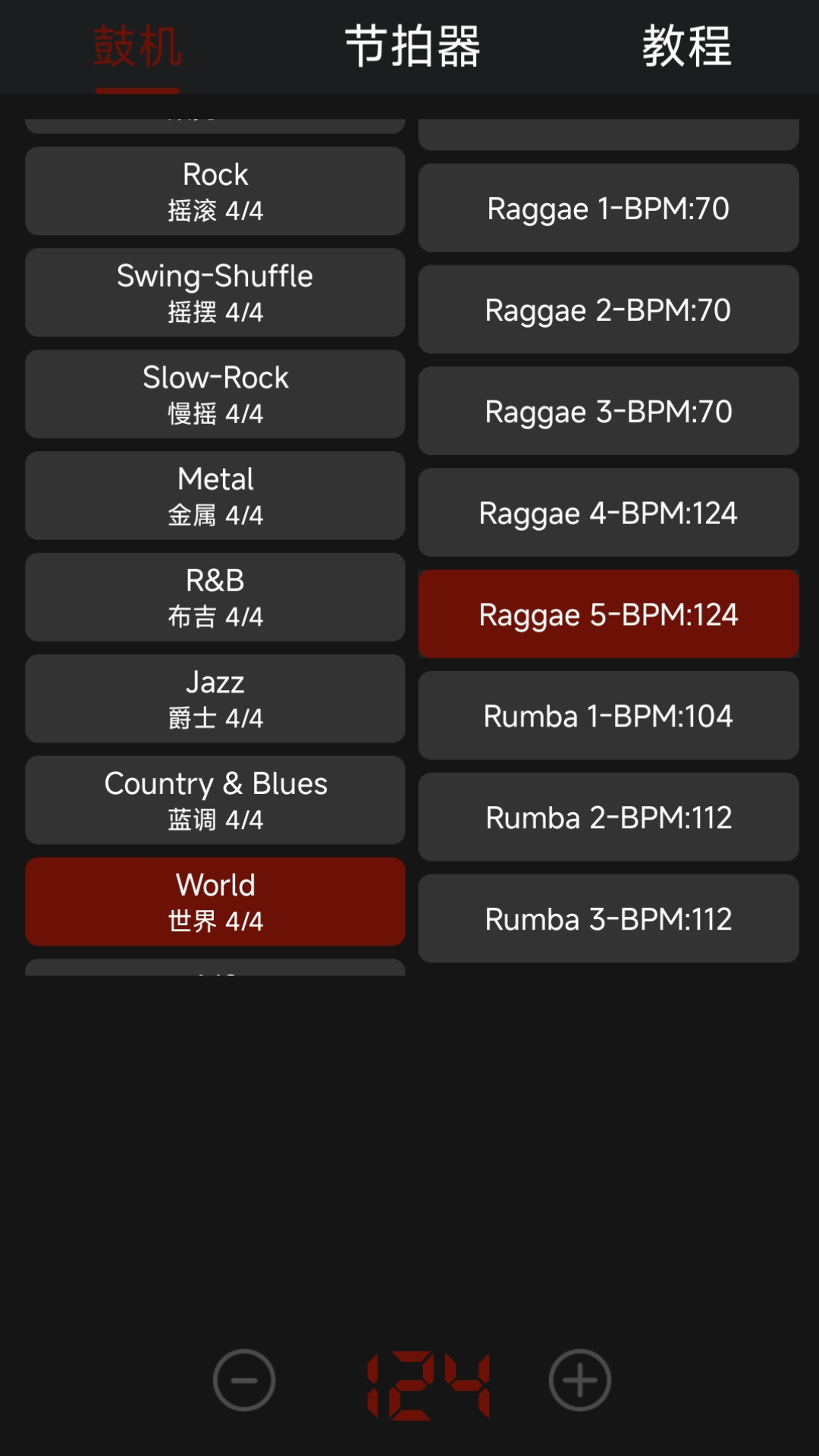The height and width of the screenshot is (1456, 819).
Task: Select the Rumba 3-BPM:112 pattern
Action: pyautogui.click(x=608, y=919)
